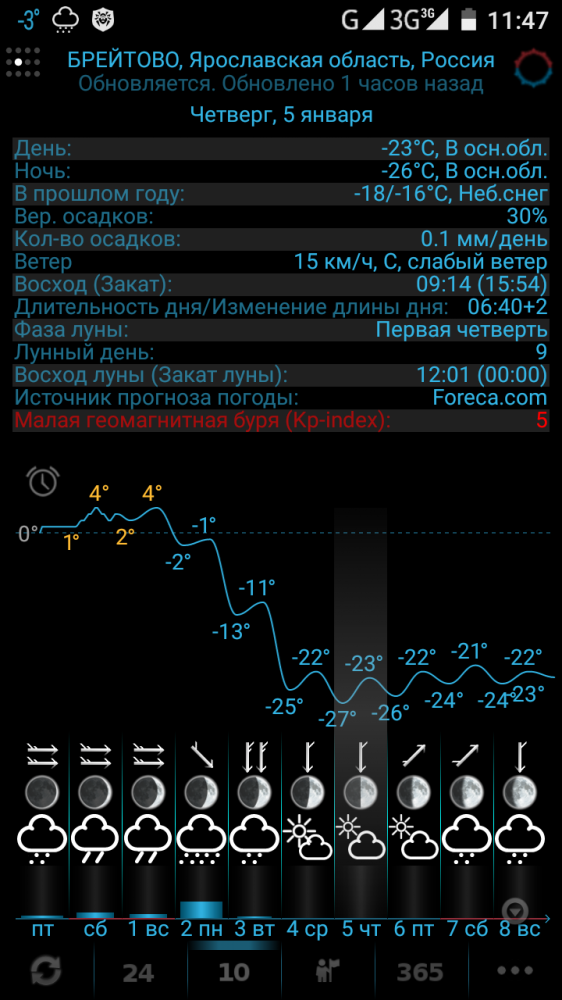
Task: Refresh the weather forecast
Action: point(46,972)
